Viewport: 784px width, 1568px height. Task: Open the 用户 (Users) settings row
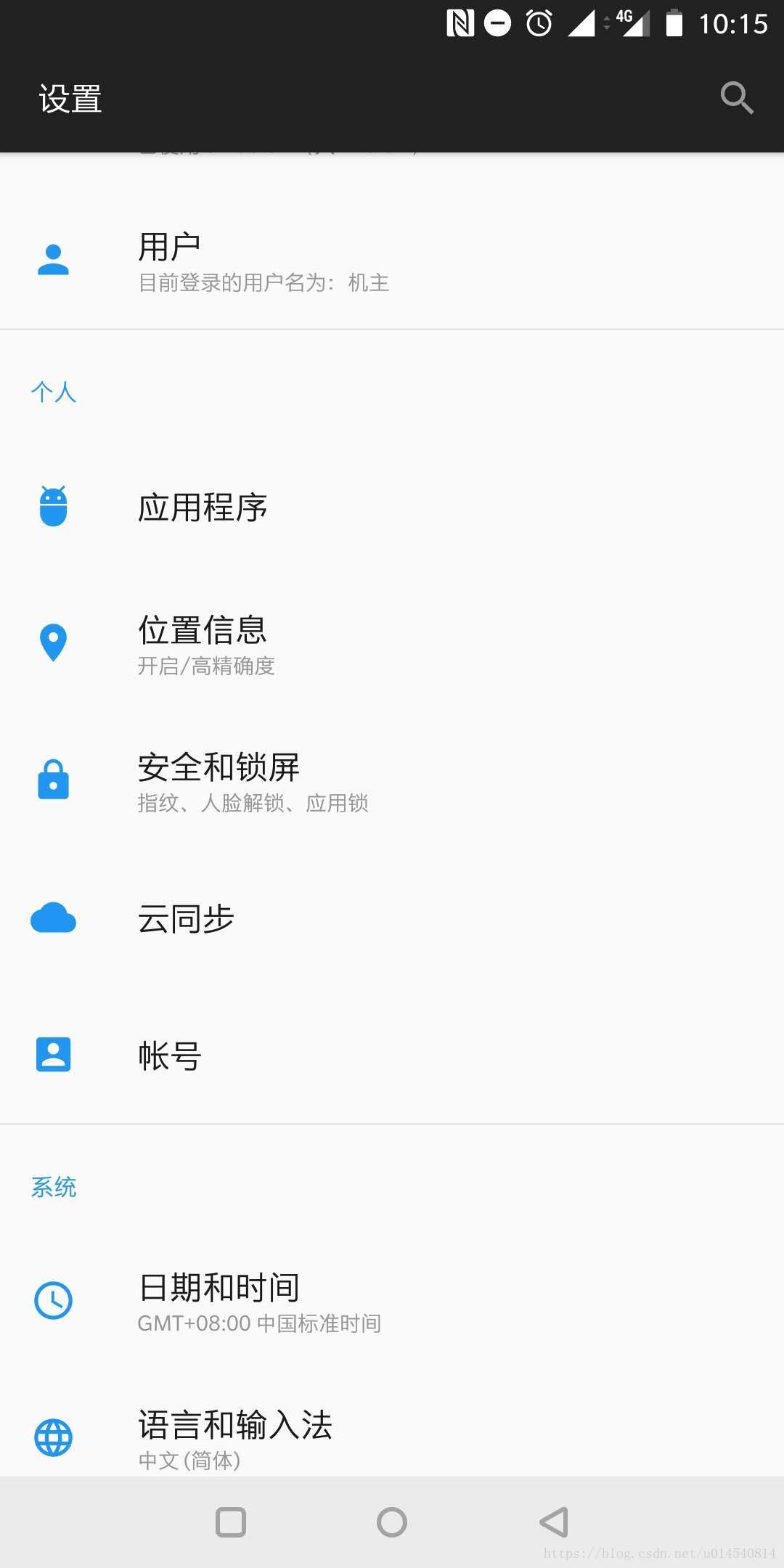[x=392, y=261]
